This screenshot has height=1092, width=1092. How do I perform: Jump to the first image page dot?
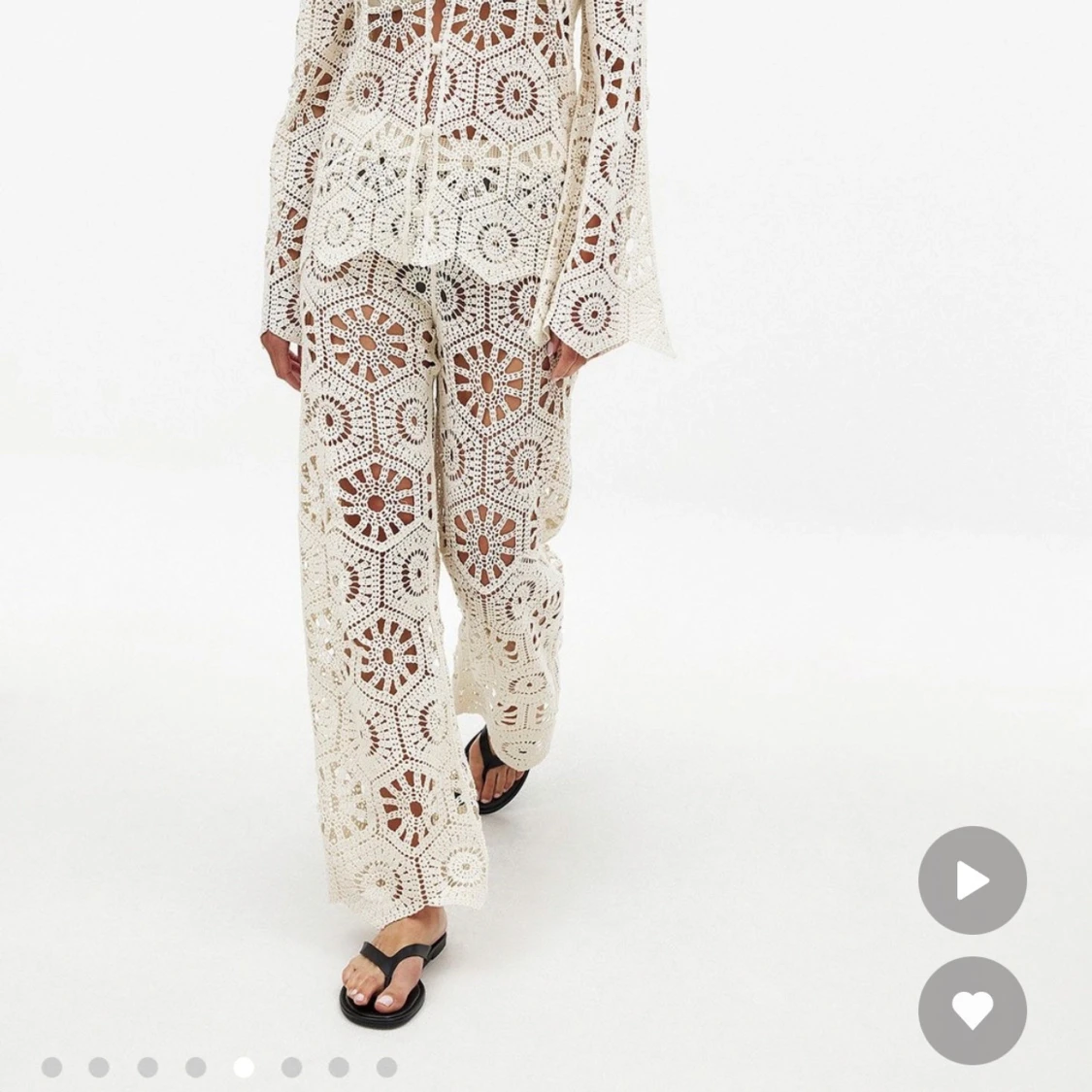tap(52, 1068)
